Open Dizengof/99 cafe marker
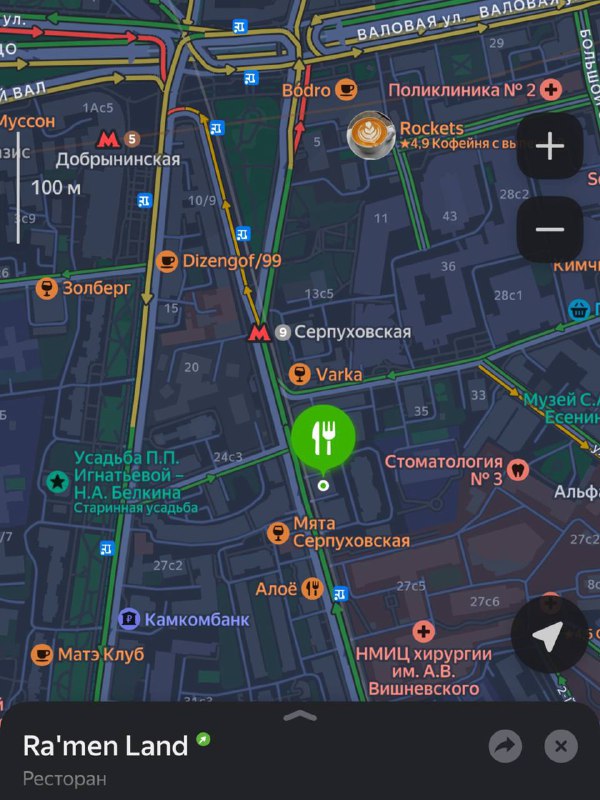The image size is (600, 800). click(x=167, y=261)
